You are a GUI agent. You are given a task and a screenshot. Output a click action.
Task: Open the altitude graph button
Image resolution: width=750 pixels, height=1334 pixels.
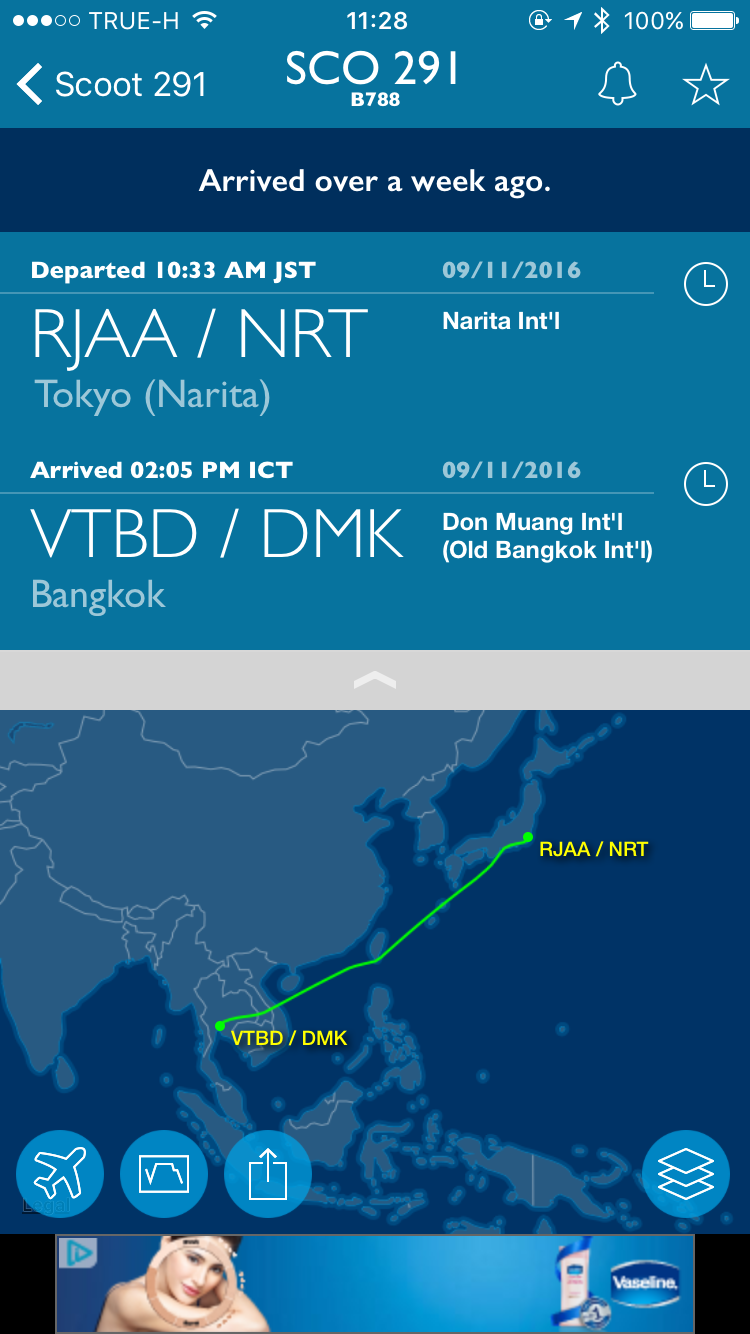coord(164,1174)
